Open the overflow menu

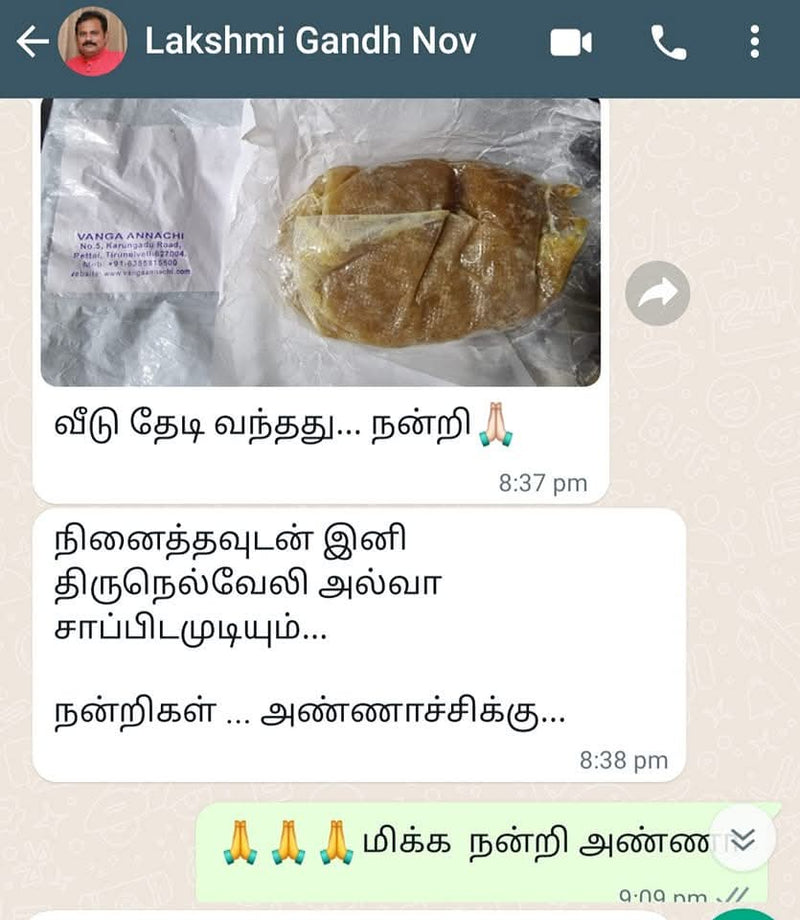click(754, 42)
